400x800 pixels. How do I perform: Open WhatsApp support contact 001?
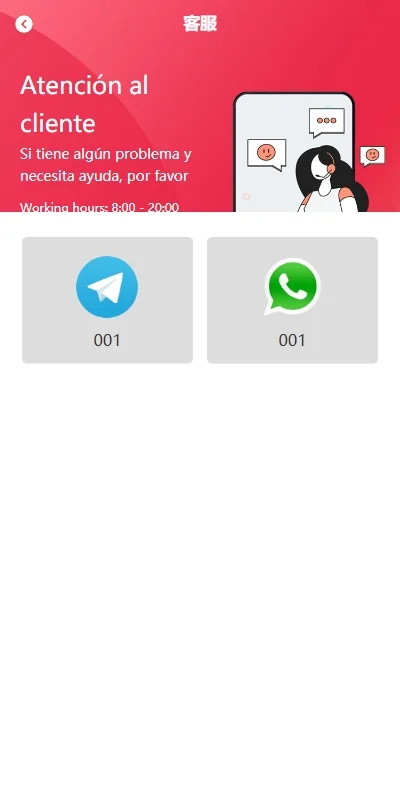click(x=292, y=300)
